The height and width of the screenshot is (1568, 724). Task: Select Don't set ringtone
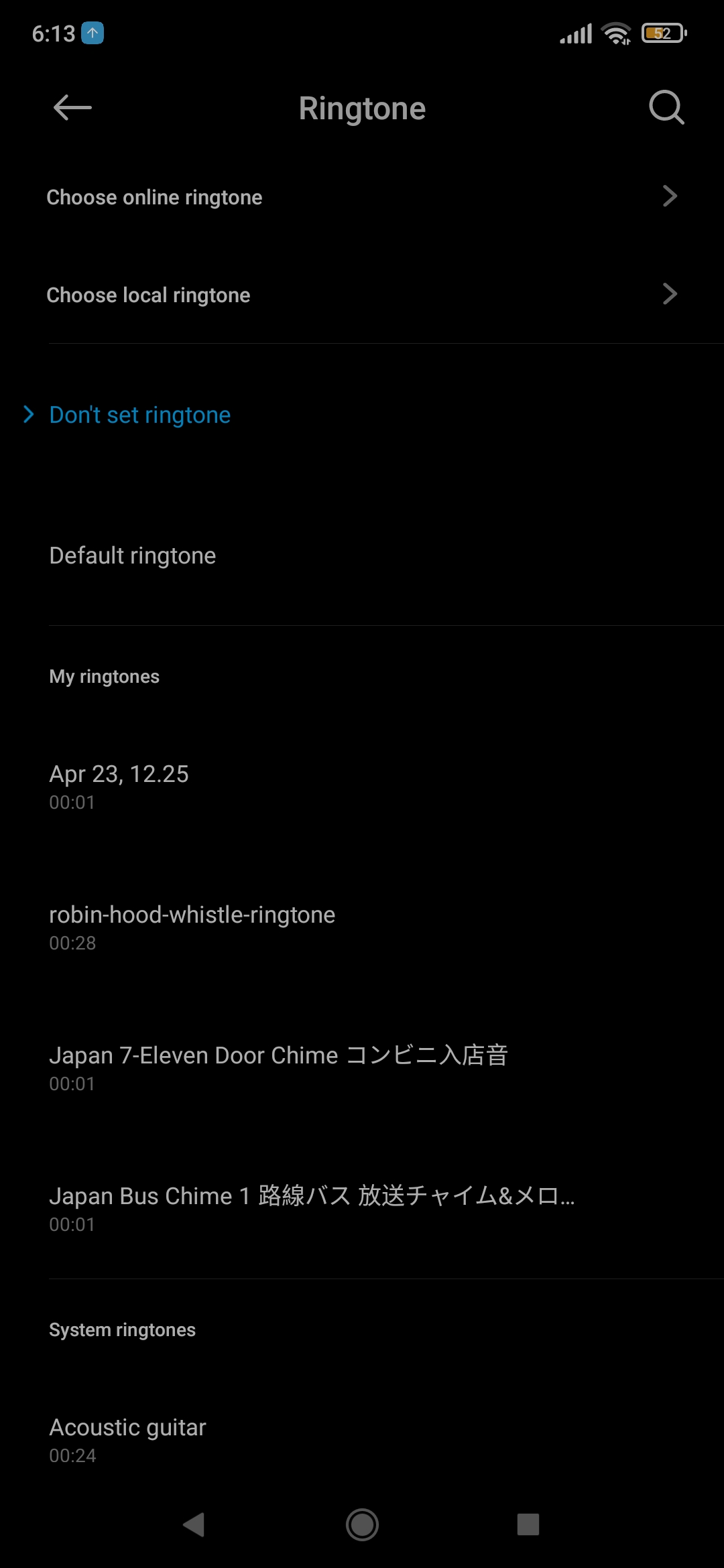[362, 415]
